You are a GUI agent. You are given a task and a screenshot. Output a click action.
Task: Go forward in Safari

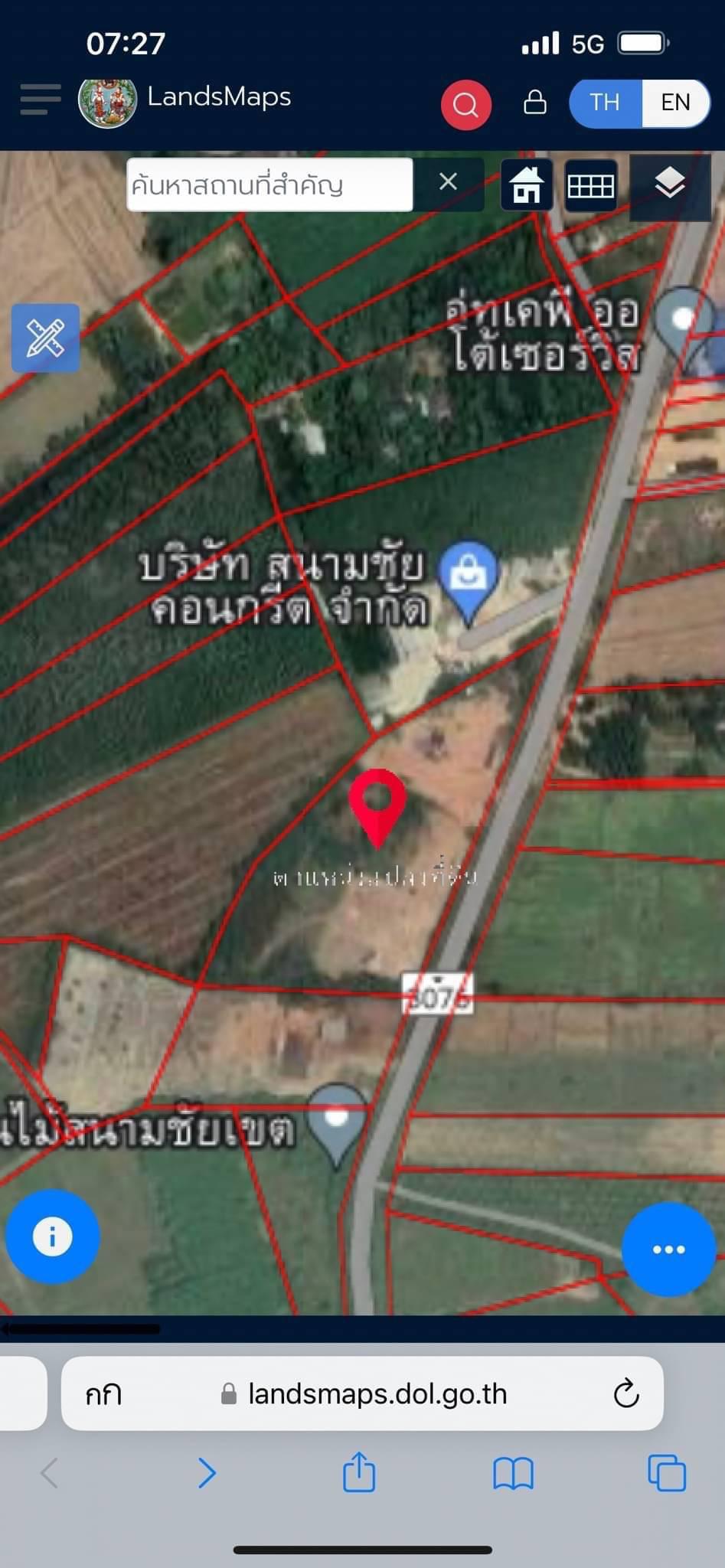(207, 1472)
